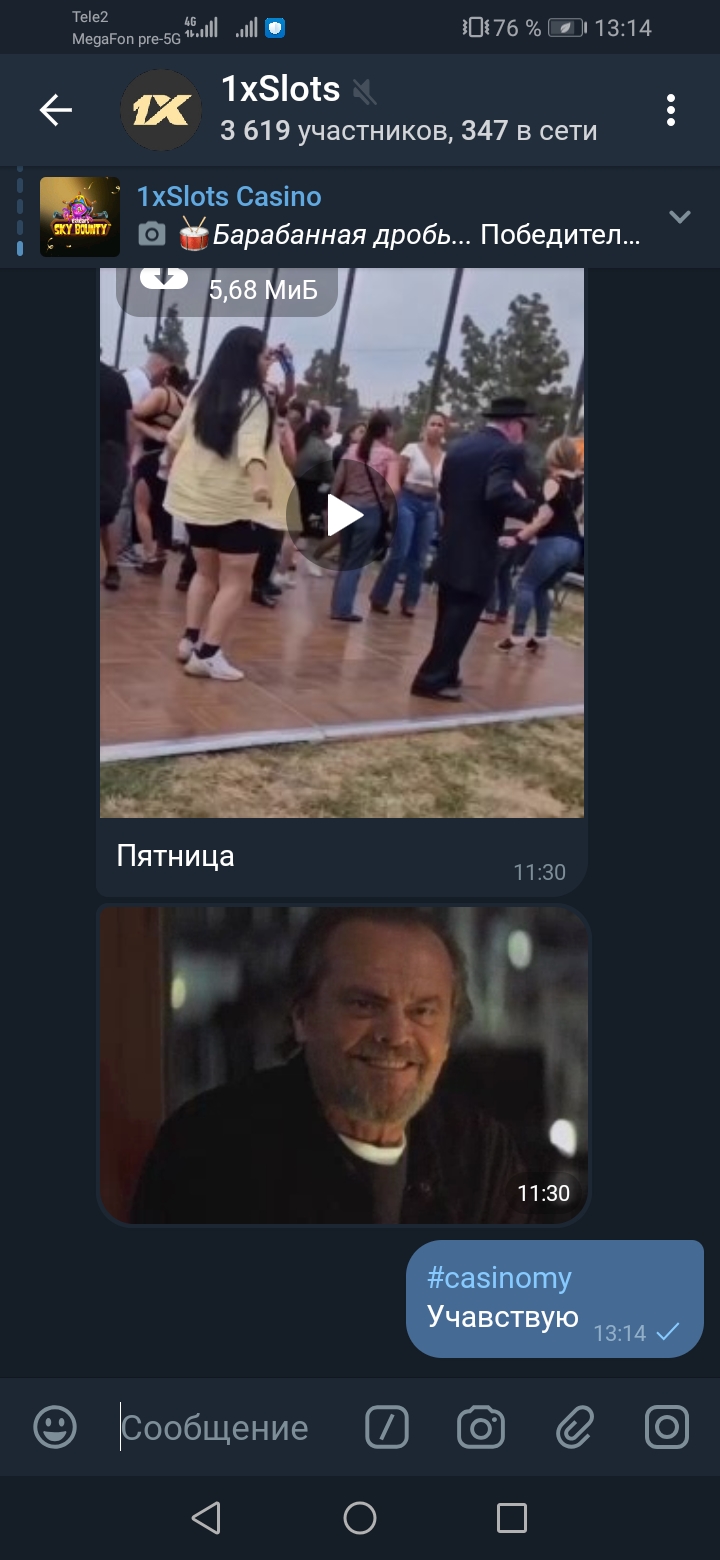This screenshot has height=1560, width=720.
Task: Tap the system home button
Action: [360, 1518]
